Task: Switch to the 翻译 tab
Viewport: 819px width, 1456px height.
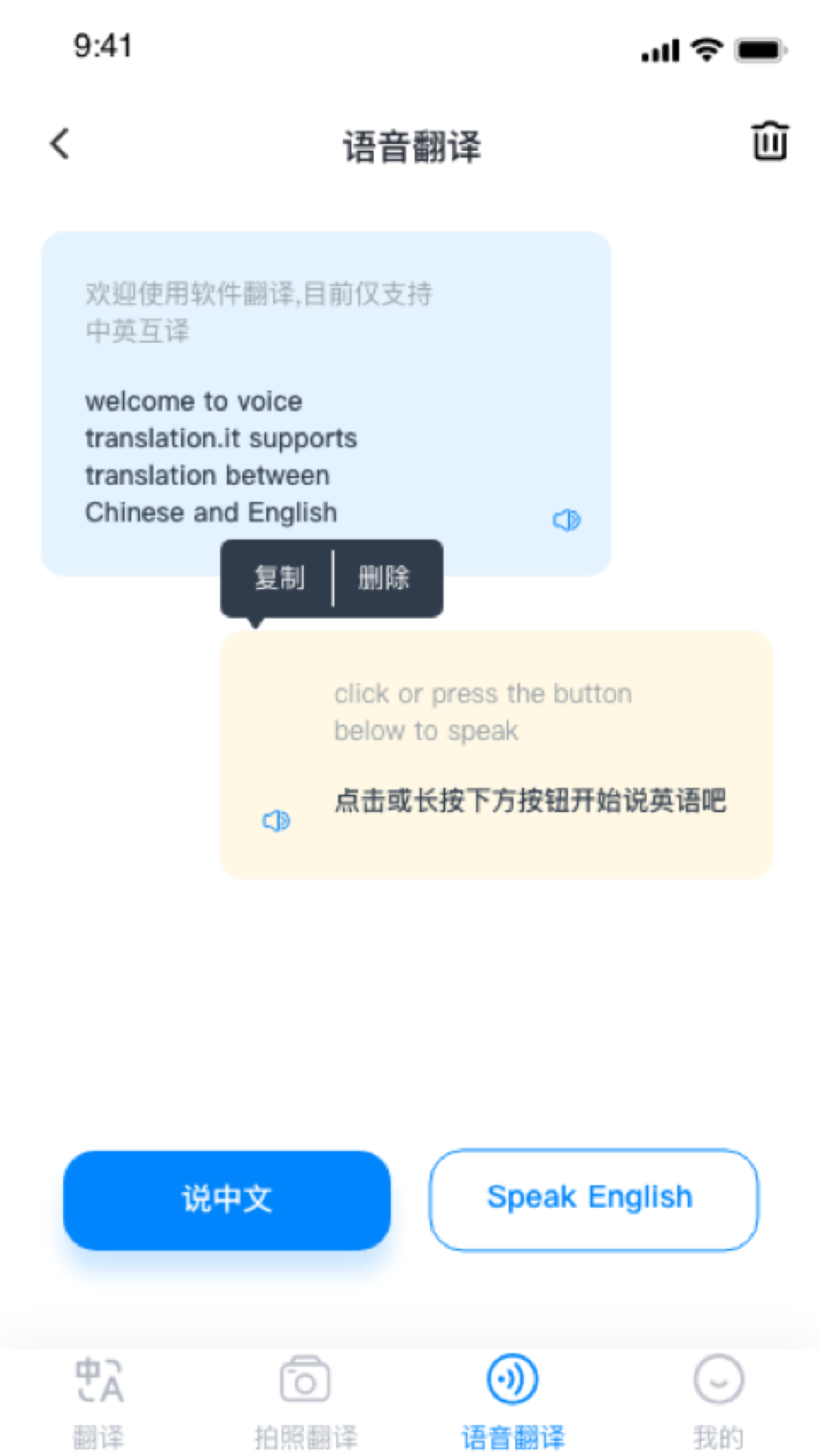Action: tap(99, 1403)
